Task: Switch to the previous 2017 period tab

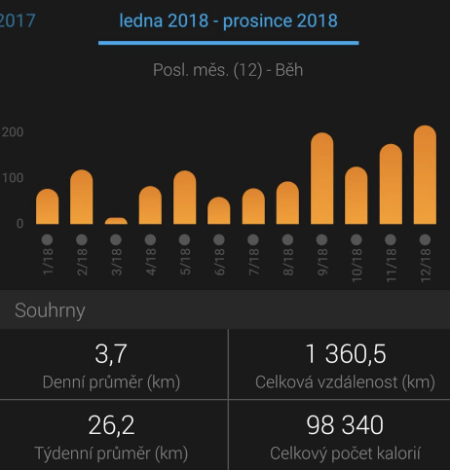Action: (17, 21)
